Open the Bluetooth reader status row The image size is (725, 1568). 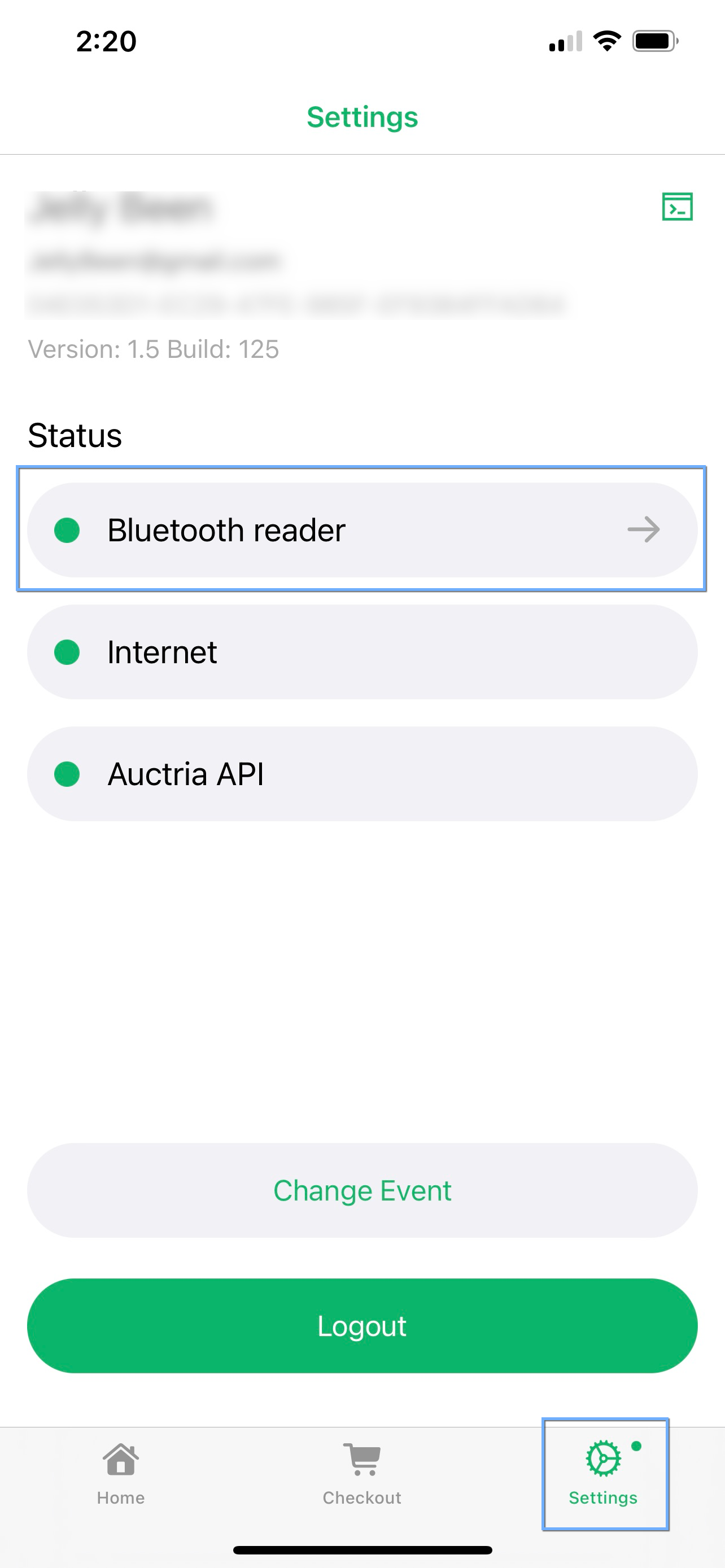click(361, 529)
